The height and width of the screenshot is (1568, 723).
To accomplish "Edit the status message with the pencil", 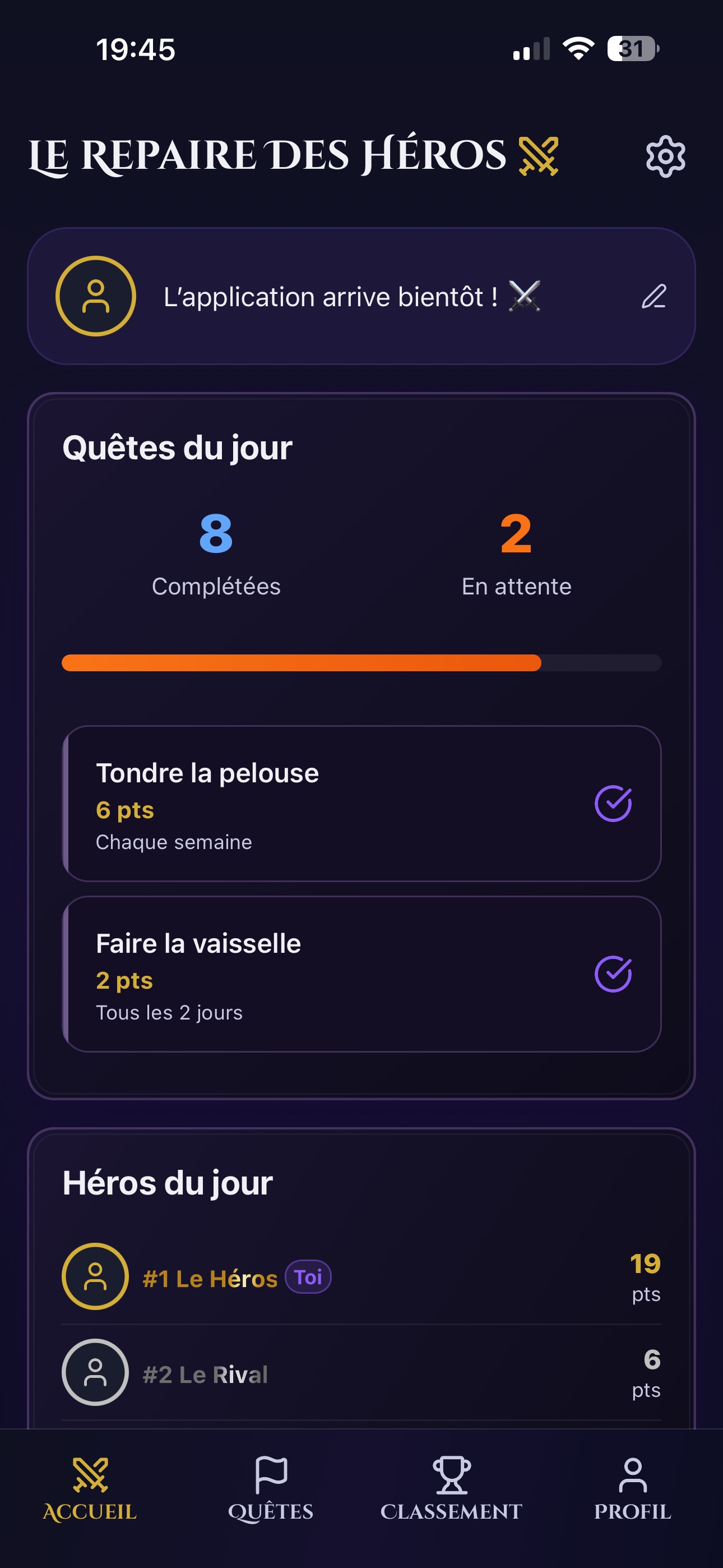I will 654,297.
